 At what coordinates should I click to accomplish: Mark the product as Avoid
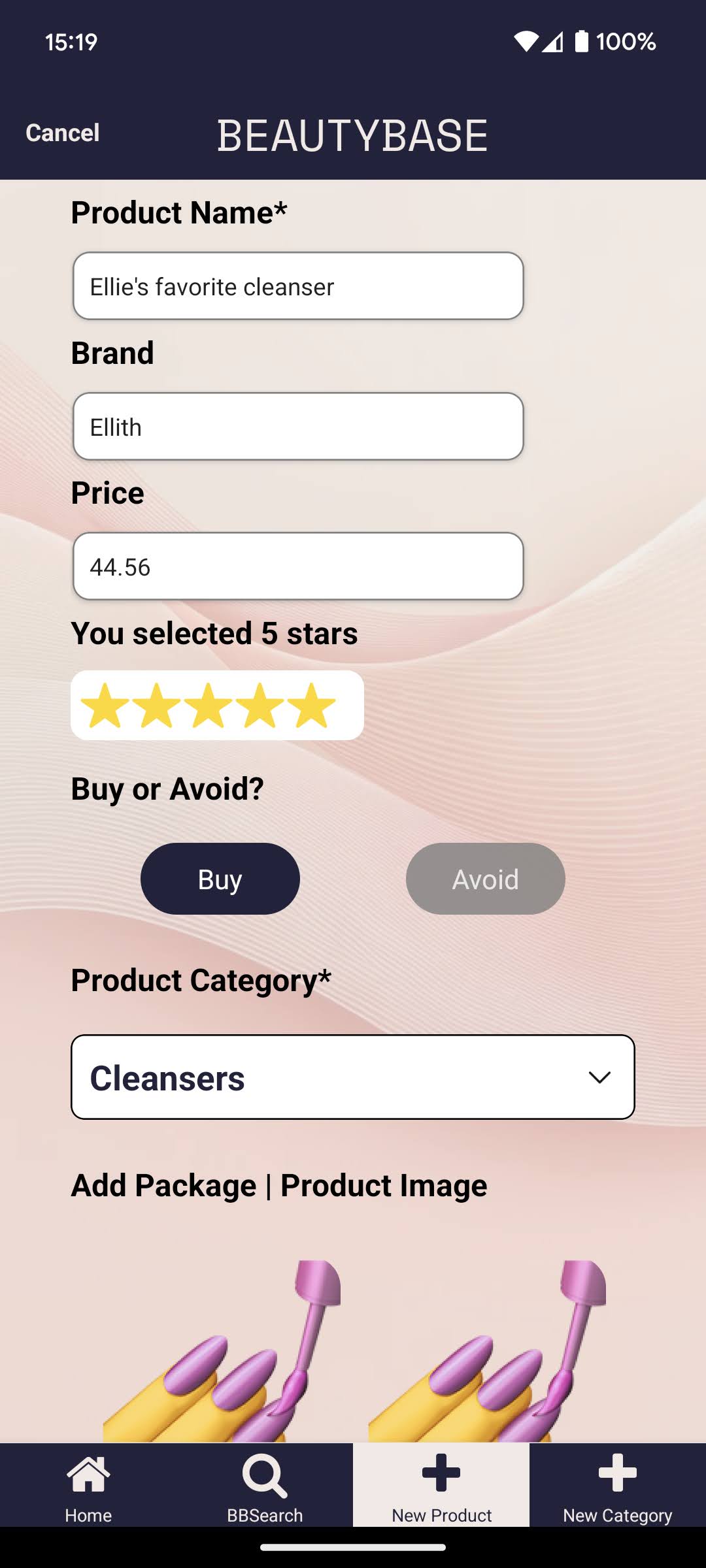[x=485, y=879]
